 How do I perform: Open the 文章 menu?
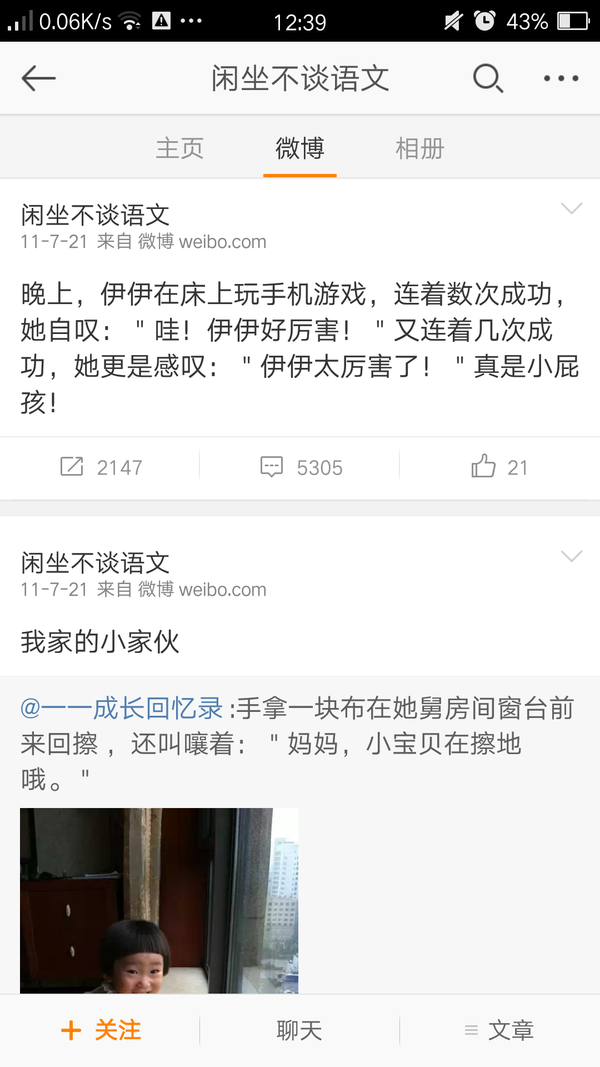point(499,1030)
